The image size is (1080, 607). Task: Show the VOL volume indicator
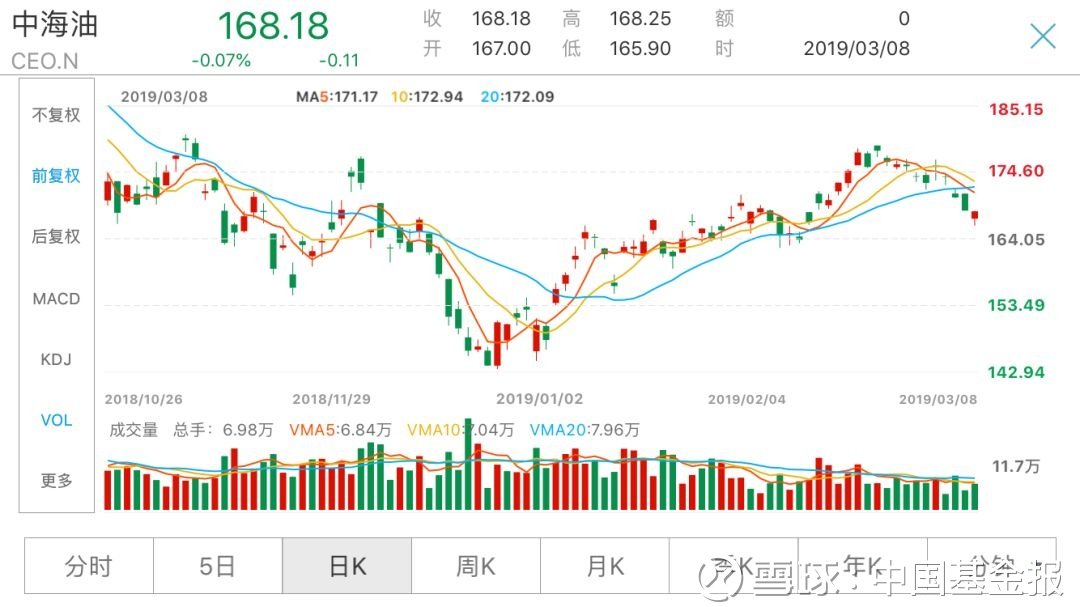click(57, 420)
